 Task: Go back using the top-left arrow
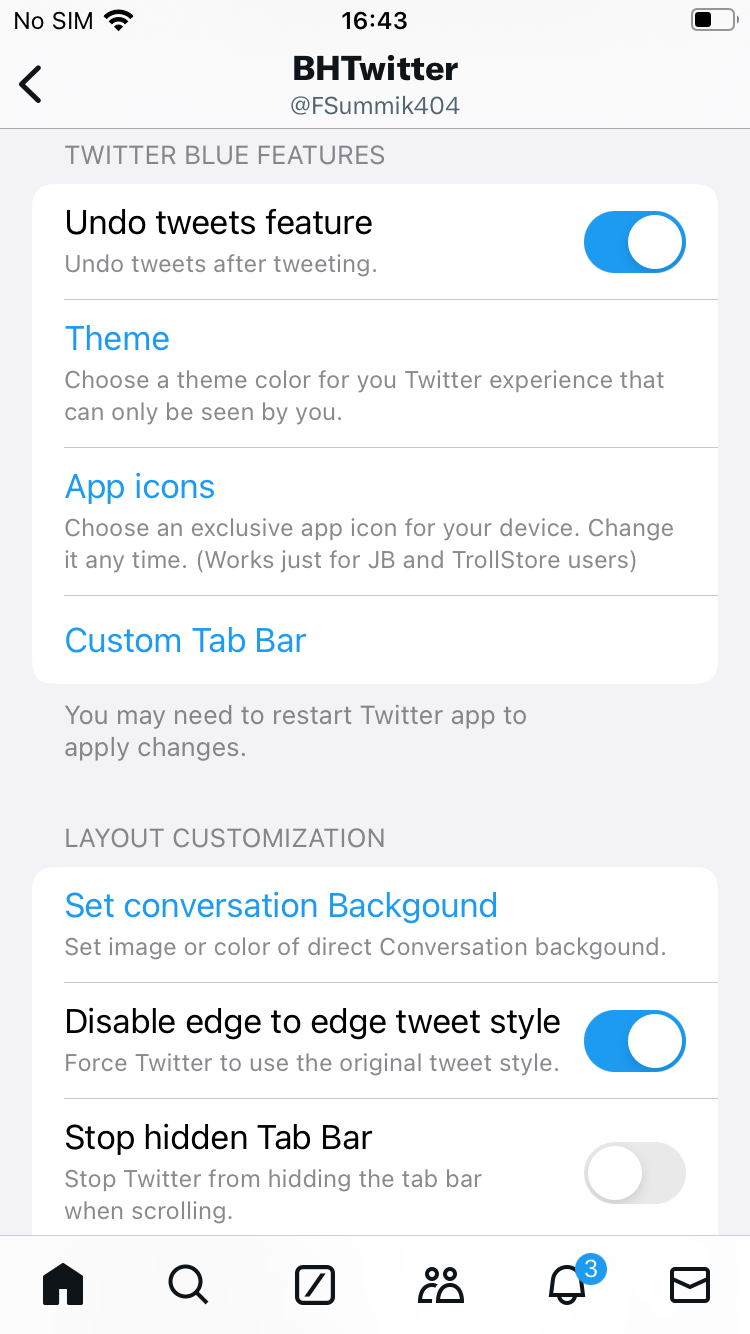coord(31,84)
